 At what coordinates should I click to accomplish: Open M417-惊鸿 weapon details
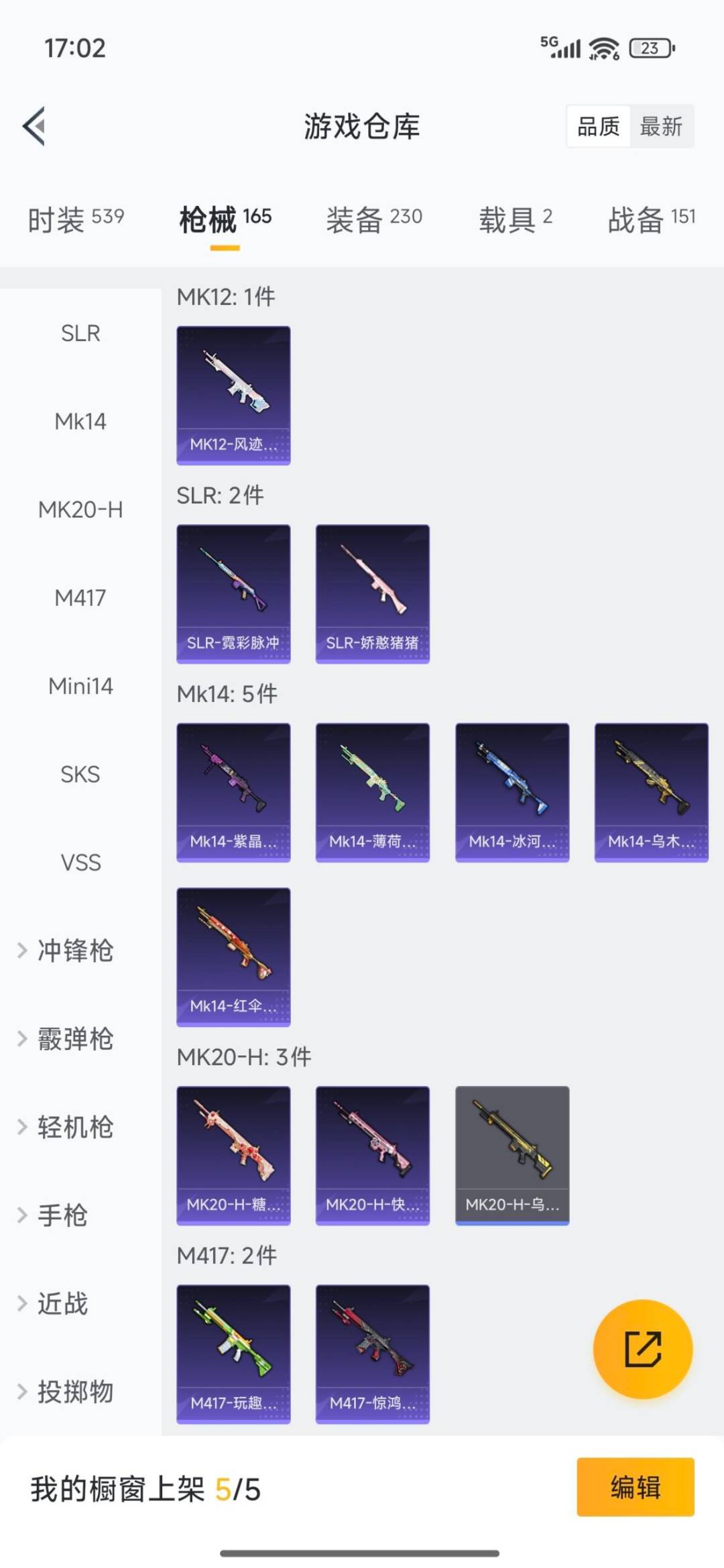tap(372, 1353)
